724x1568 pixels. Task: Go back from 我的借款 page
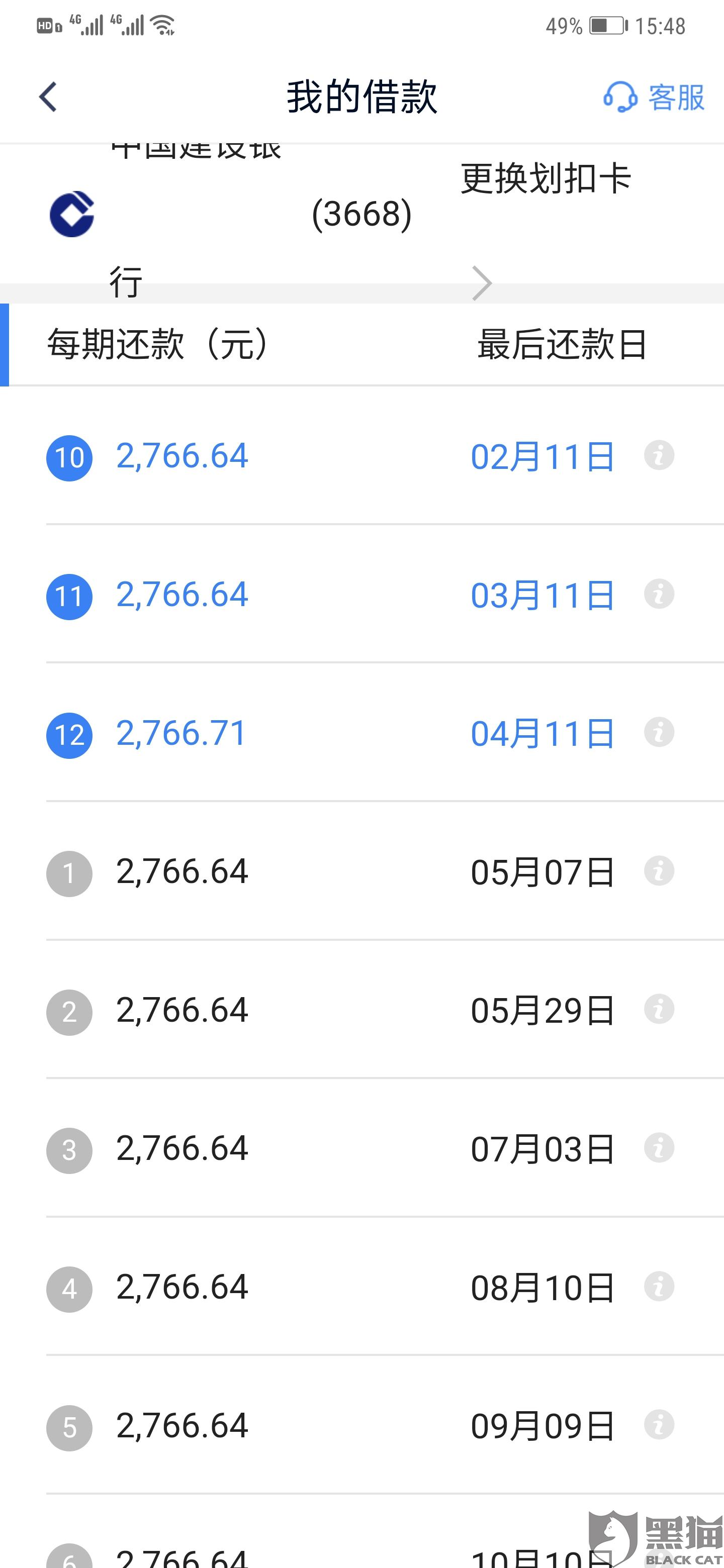pyautogui.click(x=49, y=97)
